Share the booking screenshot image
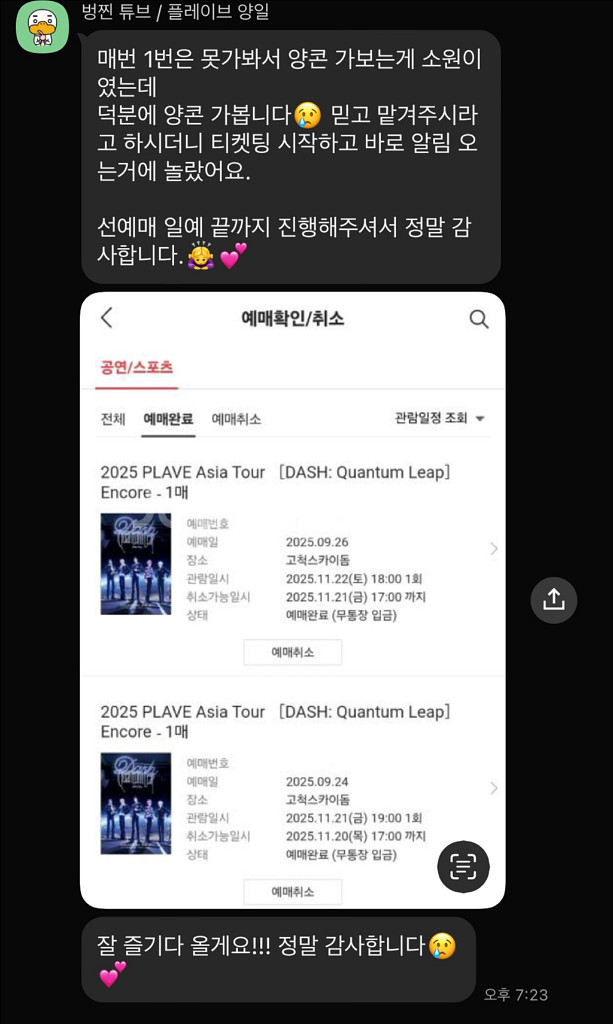613x1024 pixels. pos(553,599)
